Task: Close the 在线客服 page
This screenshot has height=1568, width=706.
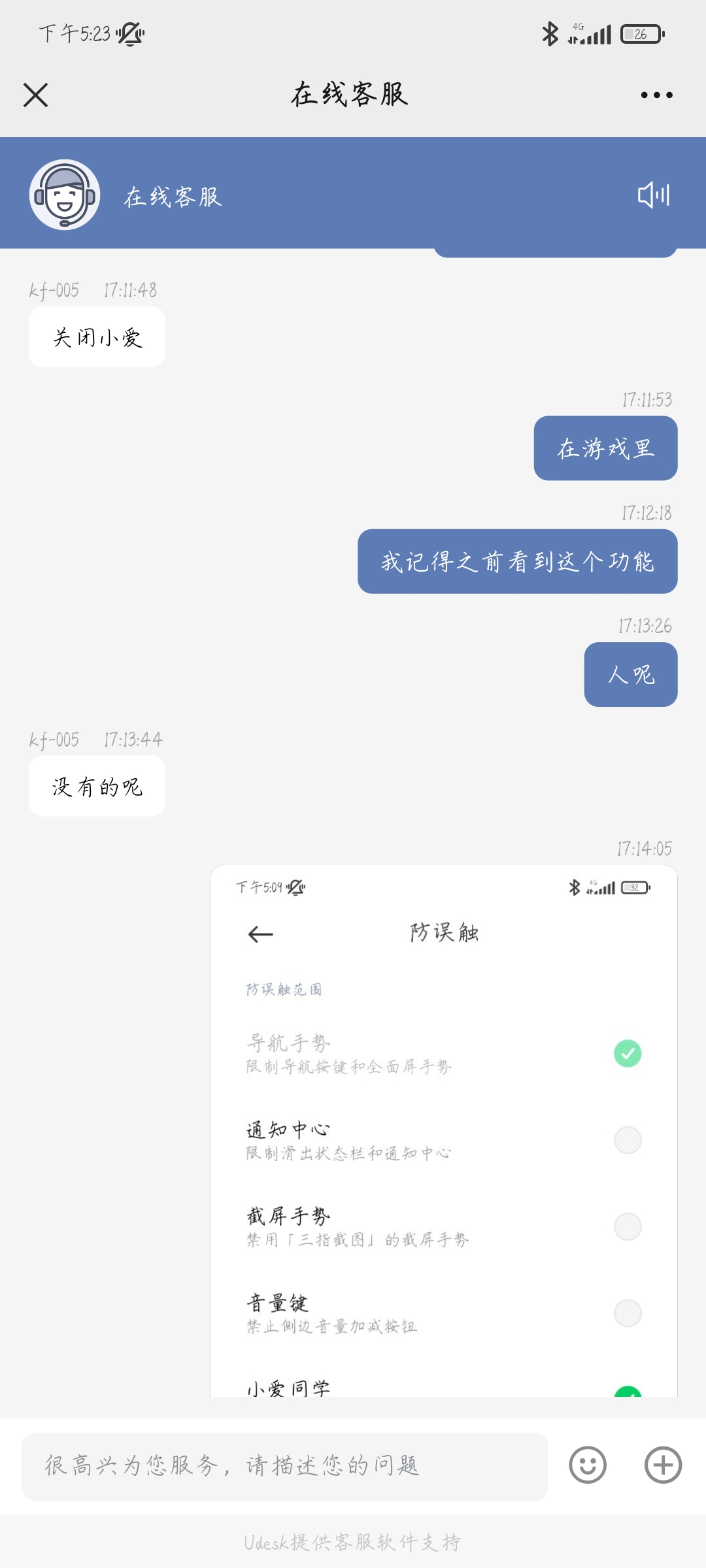Action: tap(36, 95)
